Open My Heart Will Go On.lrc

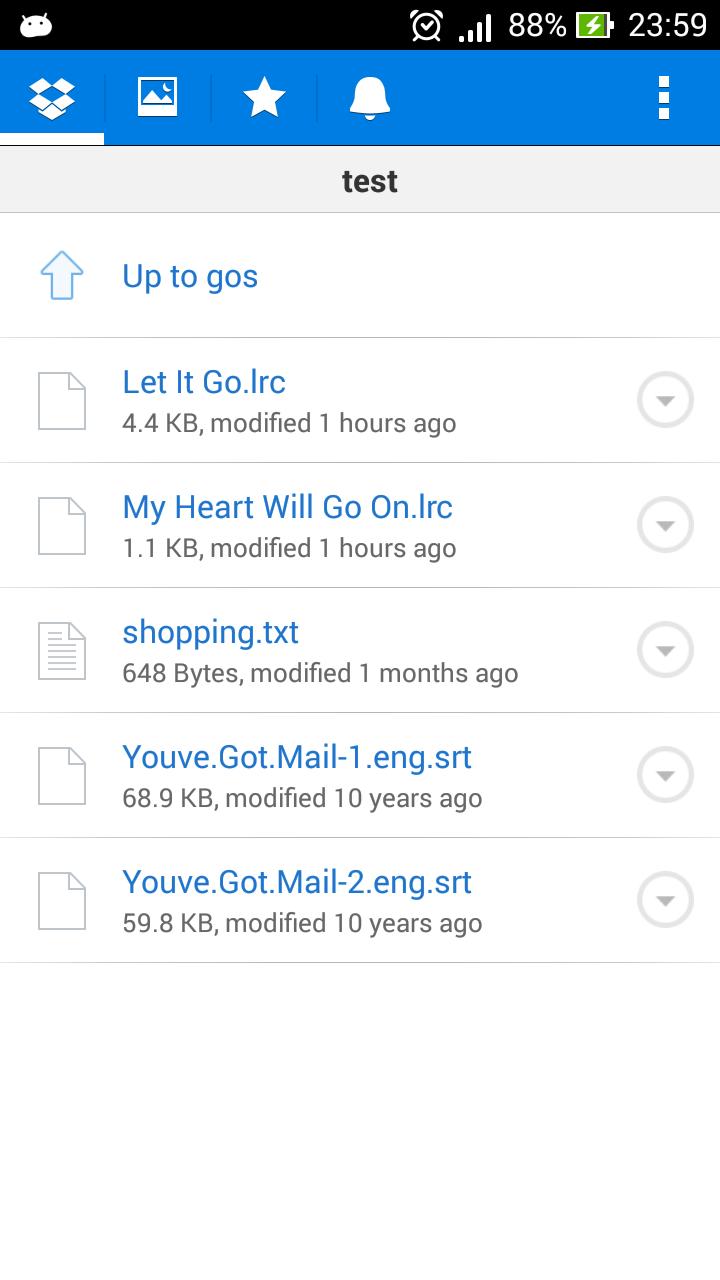(287, 507)
